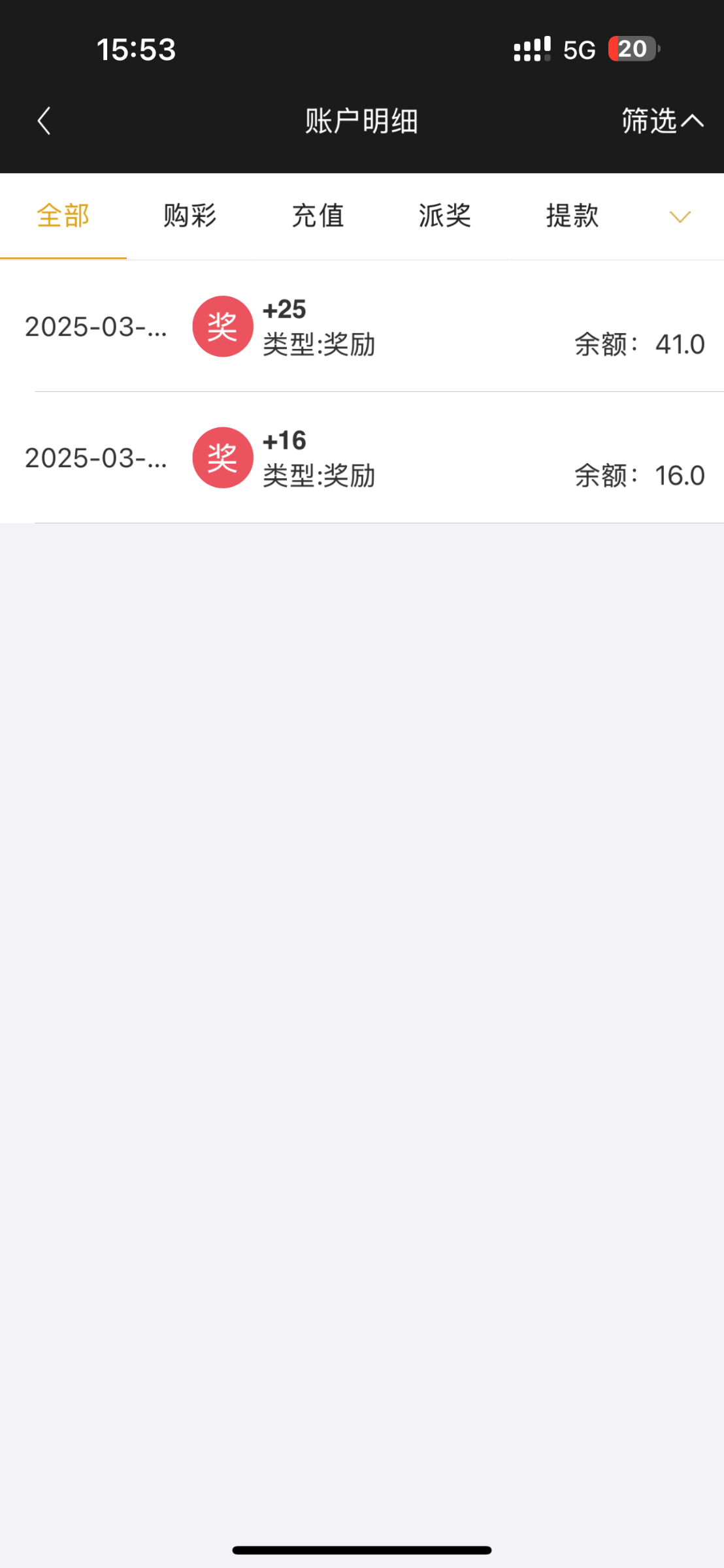Image resolution: width=724 pixels, height=1568 pixels.
Task: View the 提款 tab
Action: pyautogui.click(x=572, y=216)
